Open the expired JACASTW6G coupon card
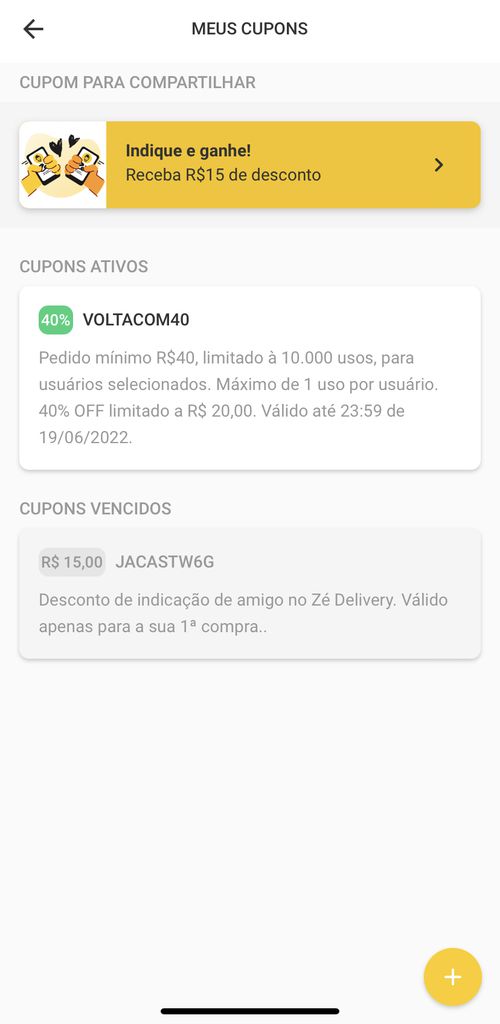500x1024 pixels. point(250,594)
